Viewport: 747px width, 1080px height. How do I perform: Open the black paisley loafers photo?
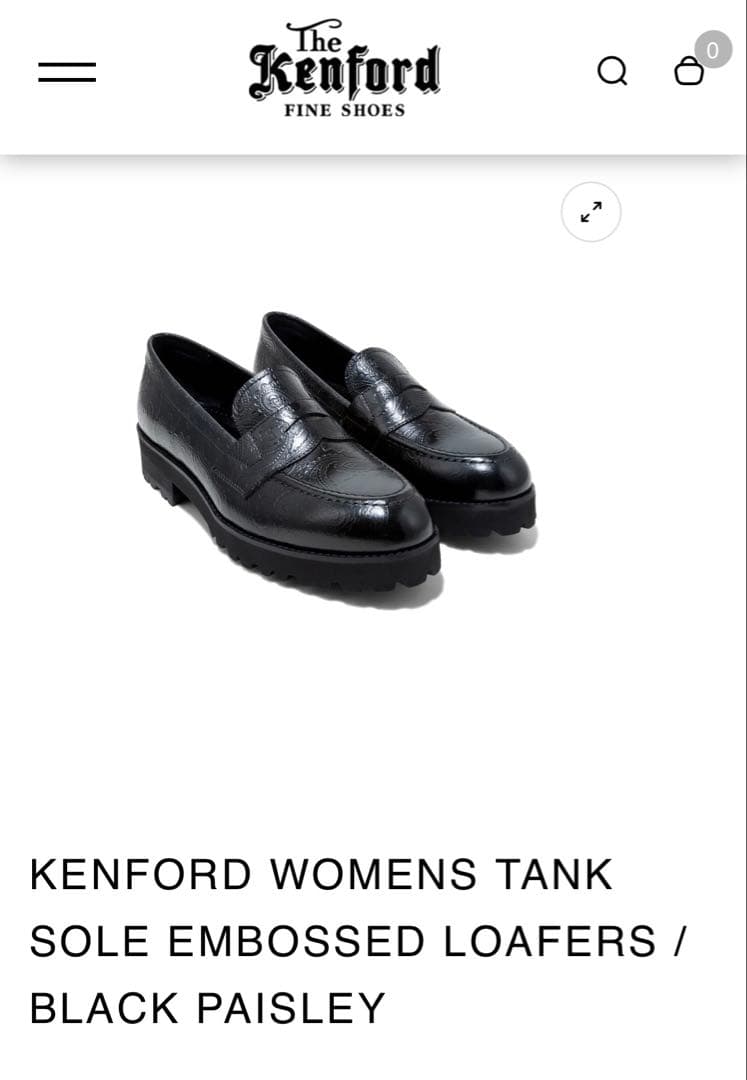tap(336, 455)
